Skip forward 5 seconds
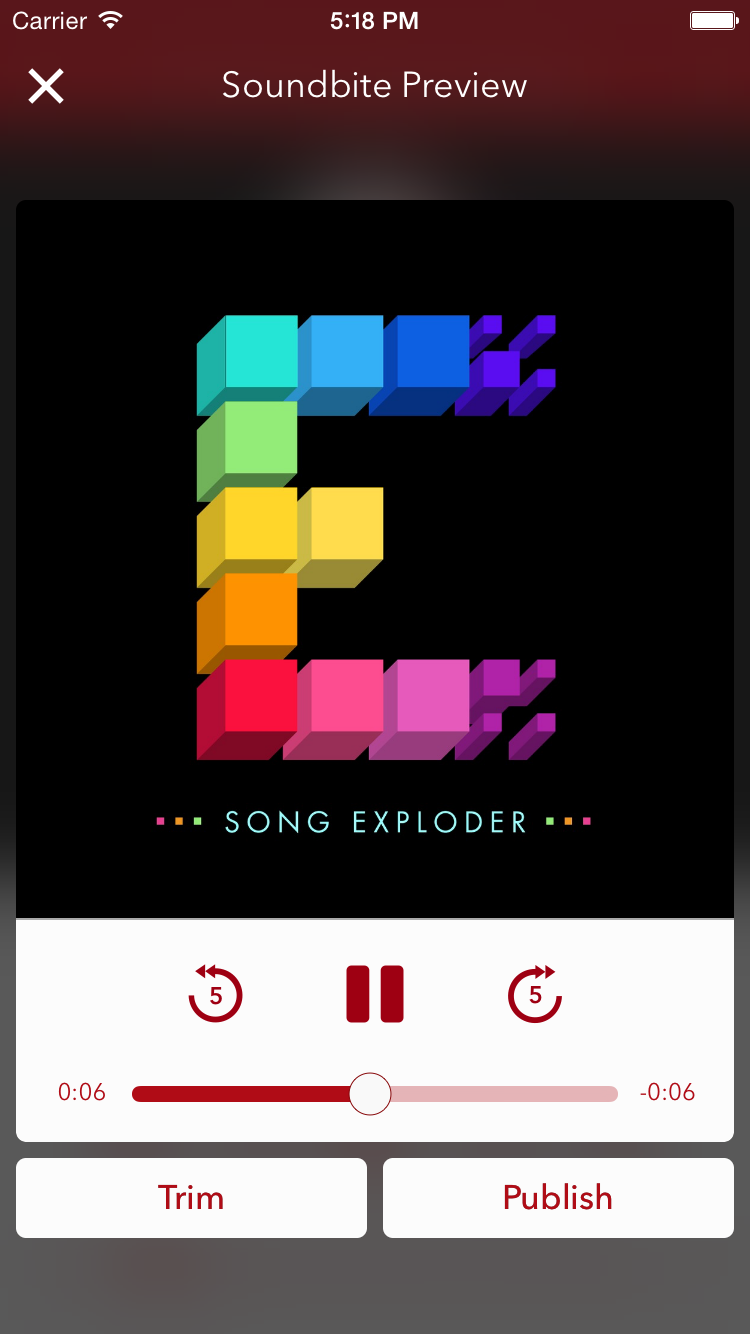 point(535,994)
